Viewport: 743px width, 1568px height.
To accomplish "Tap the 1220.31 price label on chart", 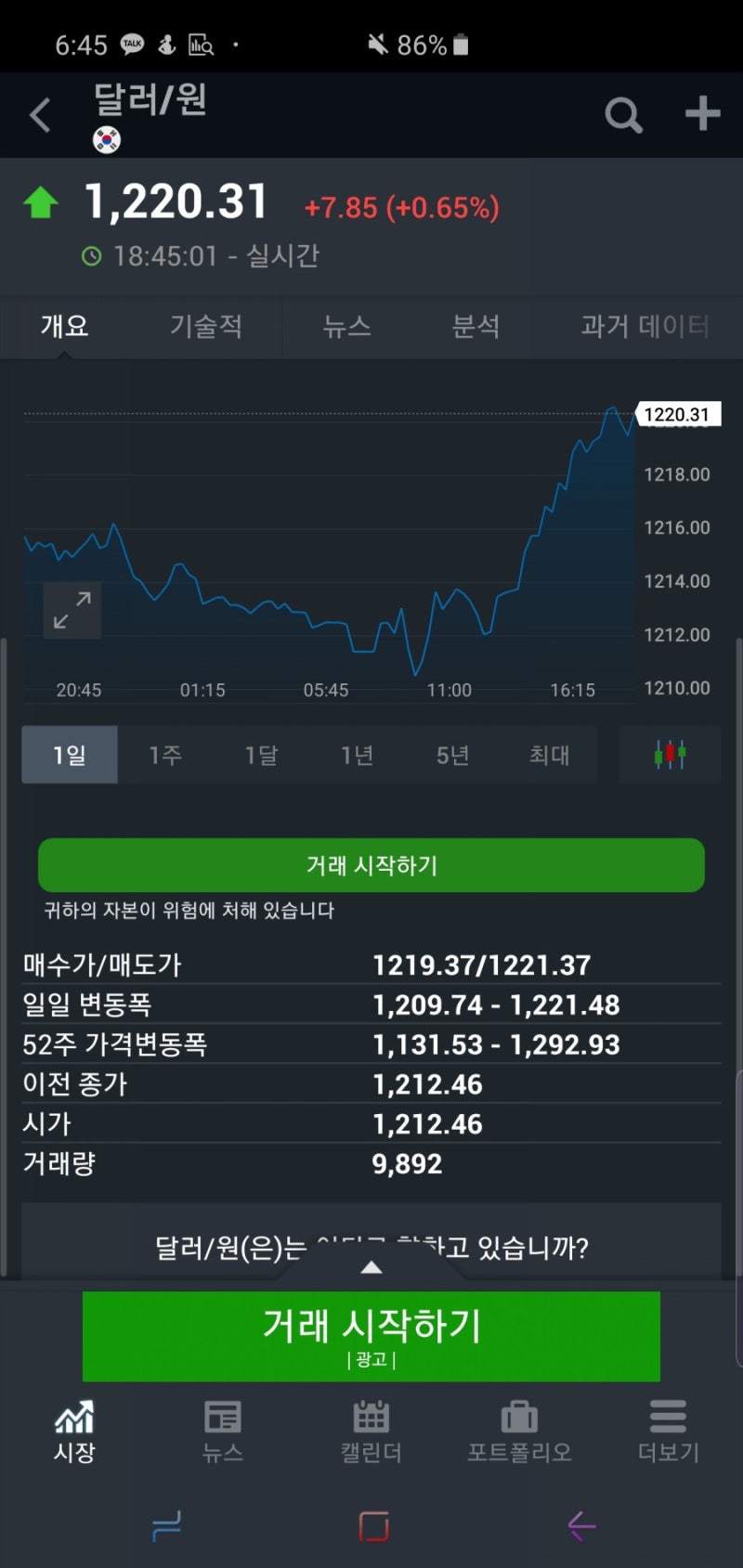I will [678, 414].
